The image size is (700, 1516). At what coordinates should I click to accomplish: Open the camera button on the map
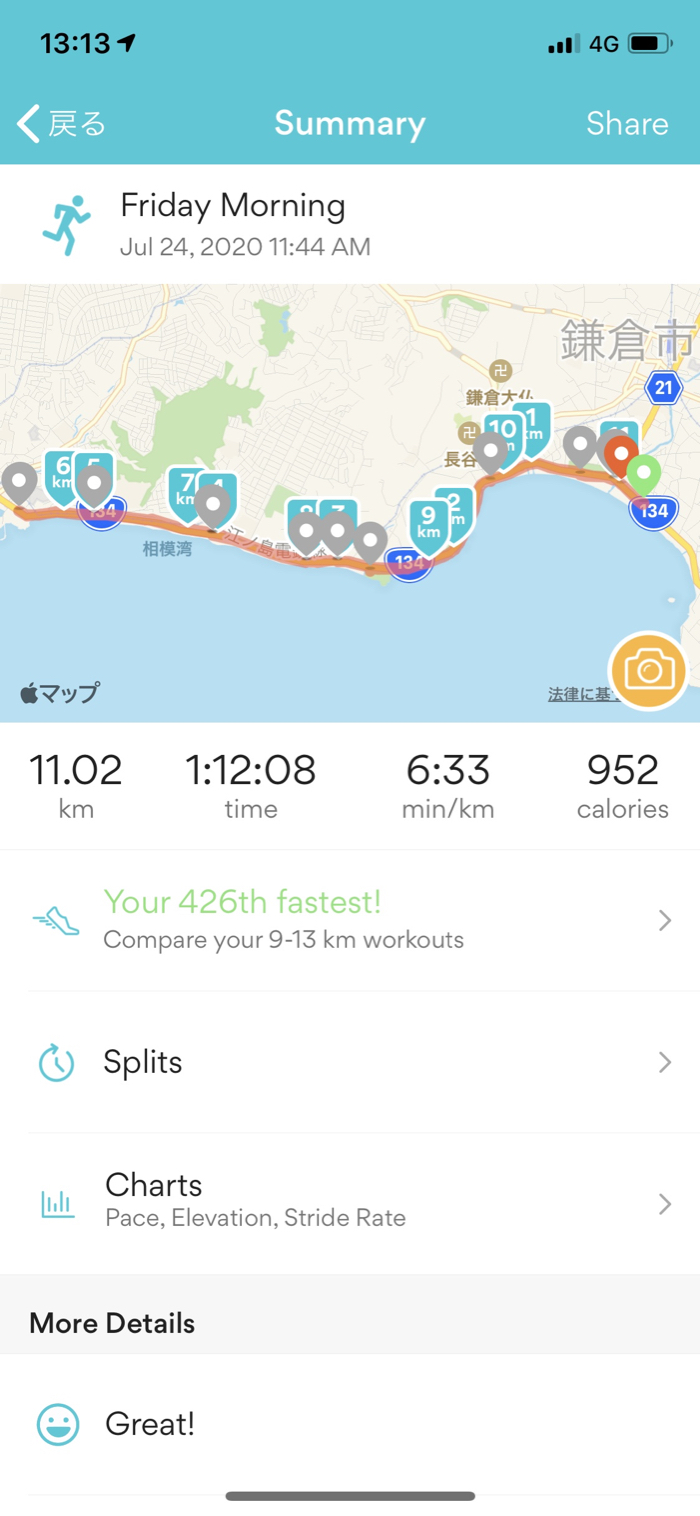click(648, 671)
